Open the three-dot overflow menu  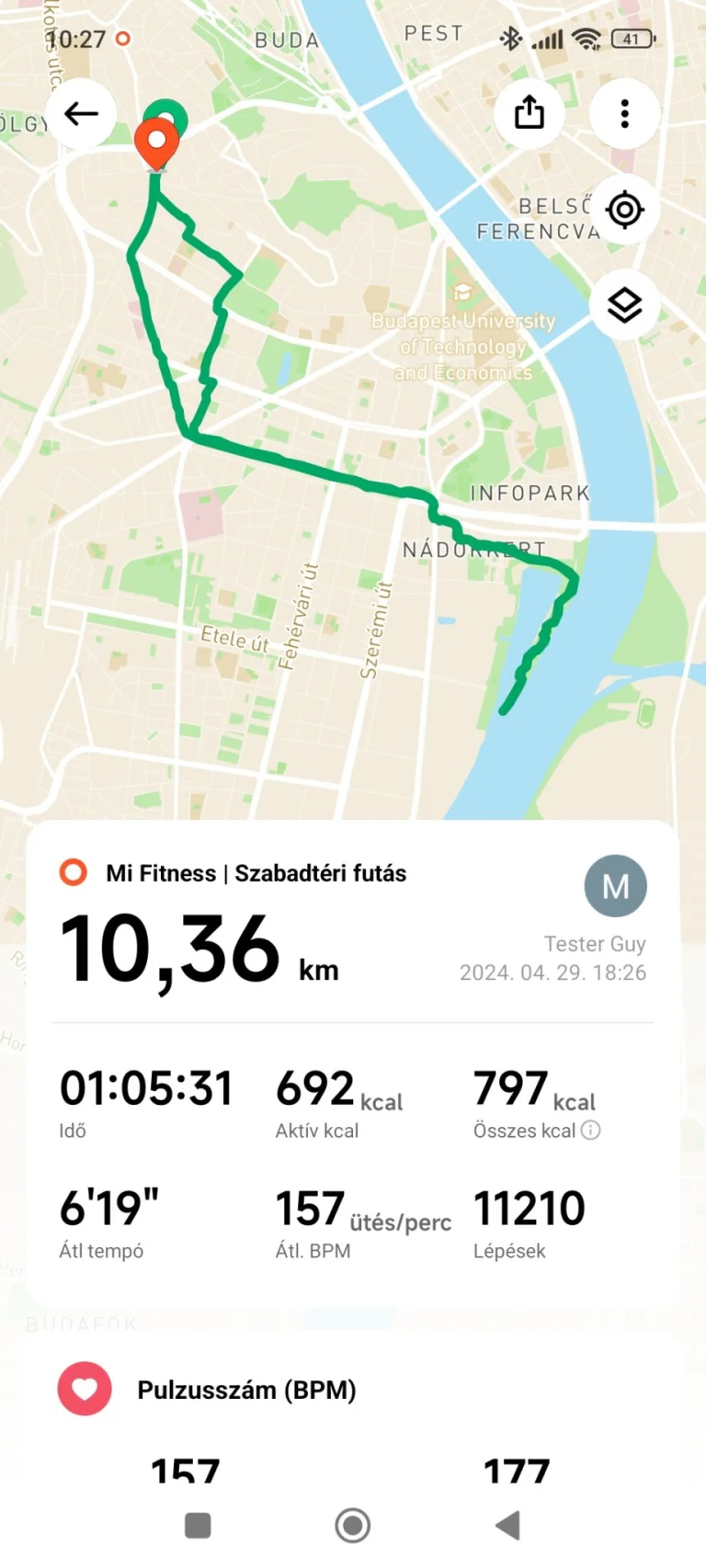click(x=624, y=113)
